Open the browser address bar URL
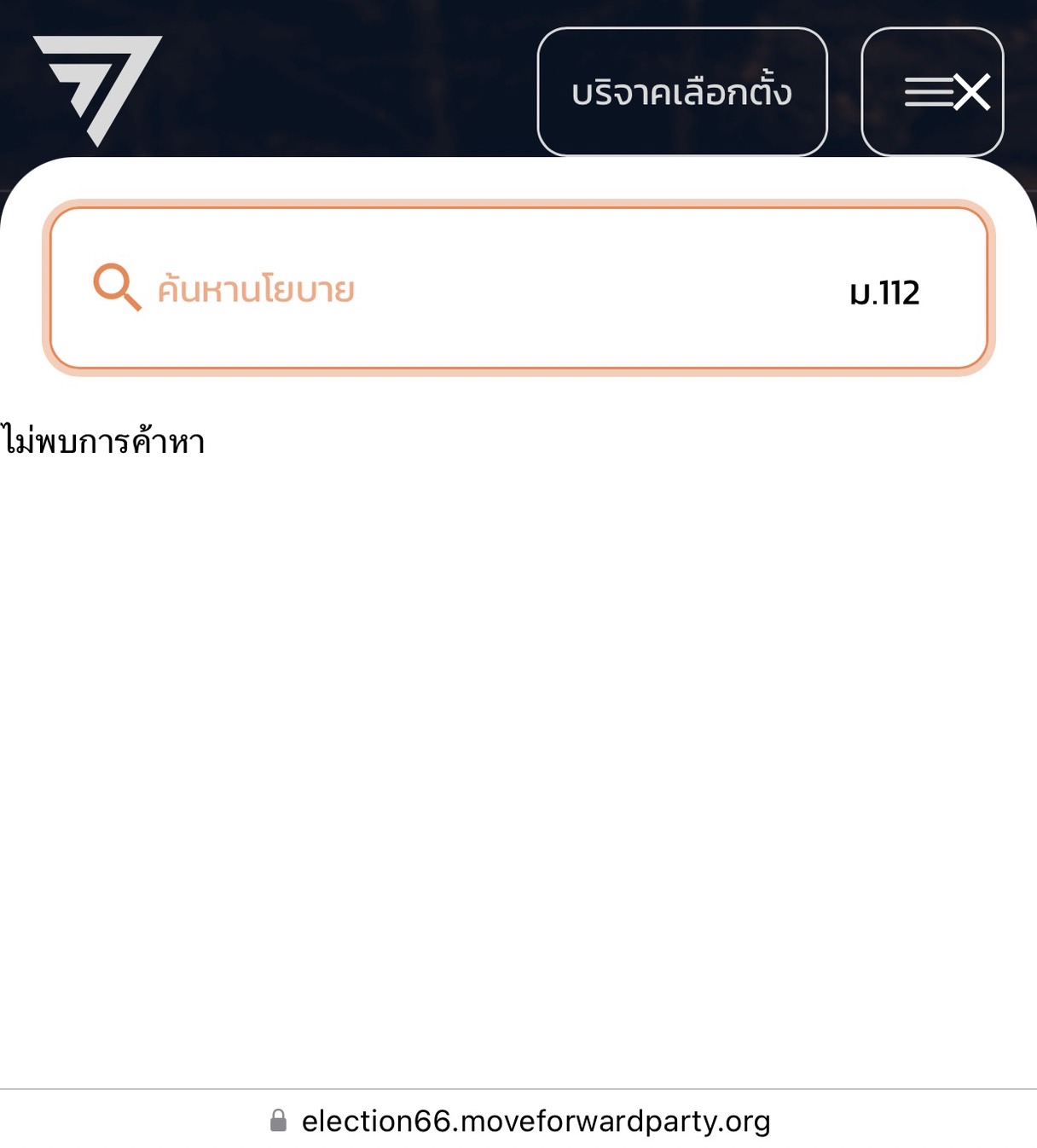The width and height of the screenshot is (1037, 1148). coord(536,1121)
